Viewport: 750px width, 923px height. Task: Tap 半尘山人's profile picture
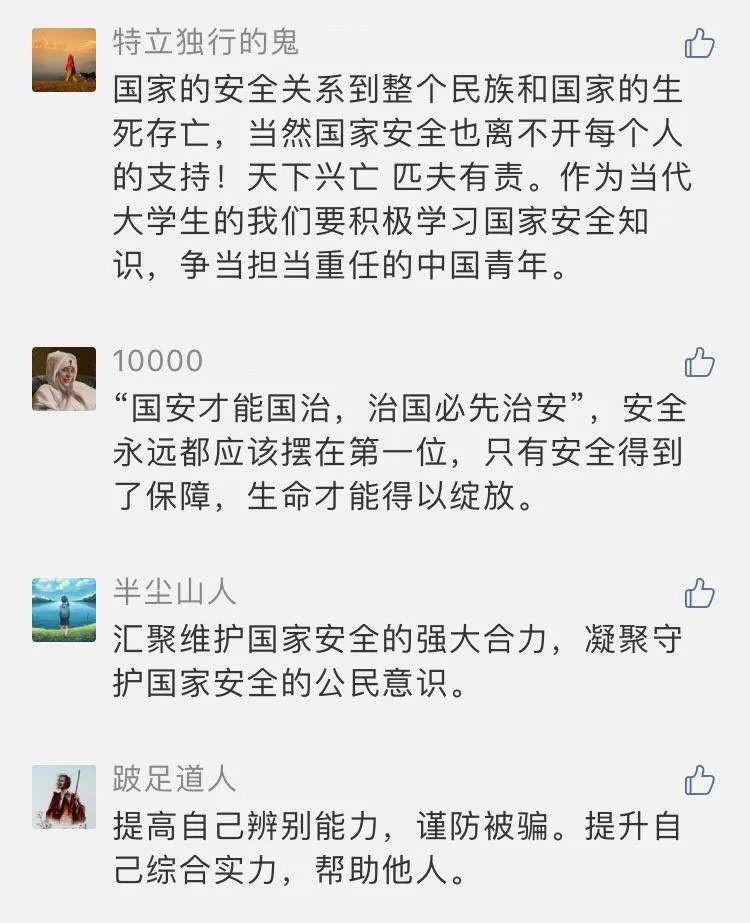64,609
